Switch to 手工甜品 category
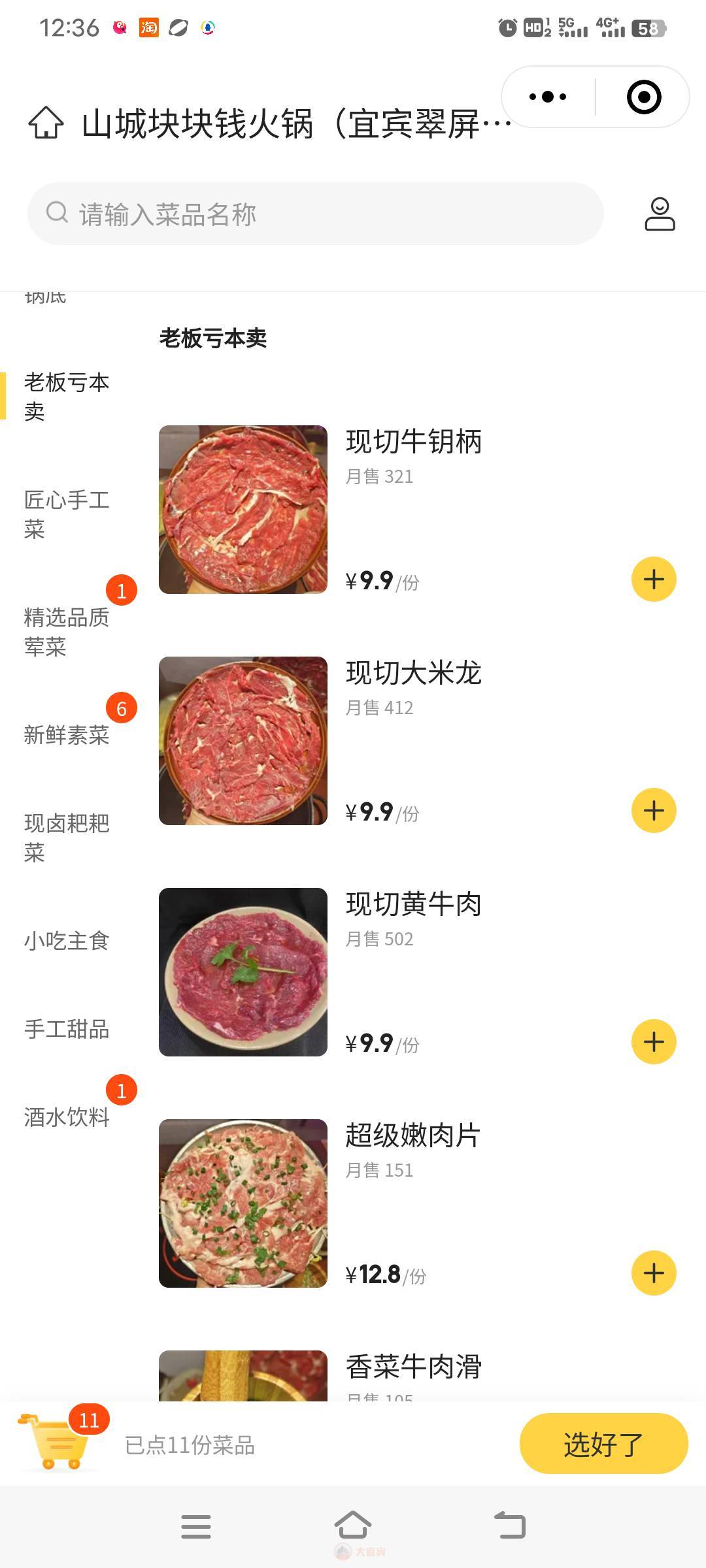 click(66, 1029)
